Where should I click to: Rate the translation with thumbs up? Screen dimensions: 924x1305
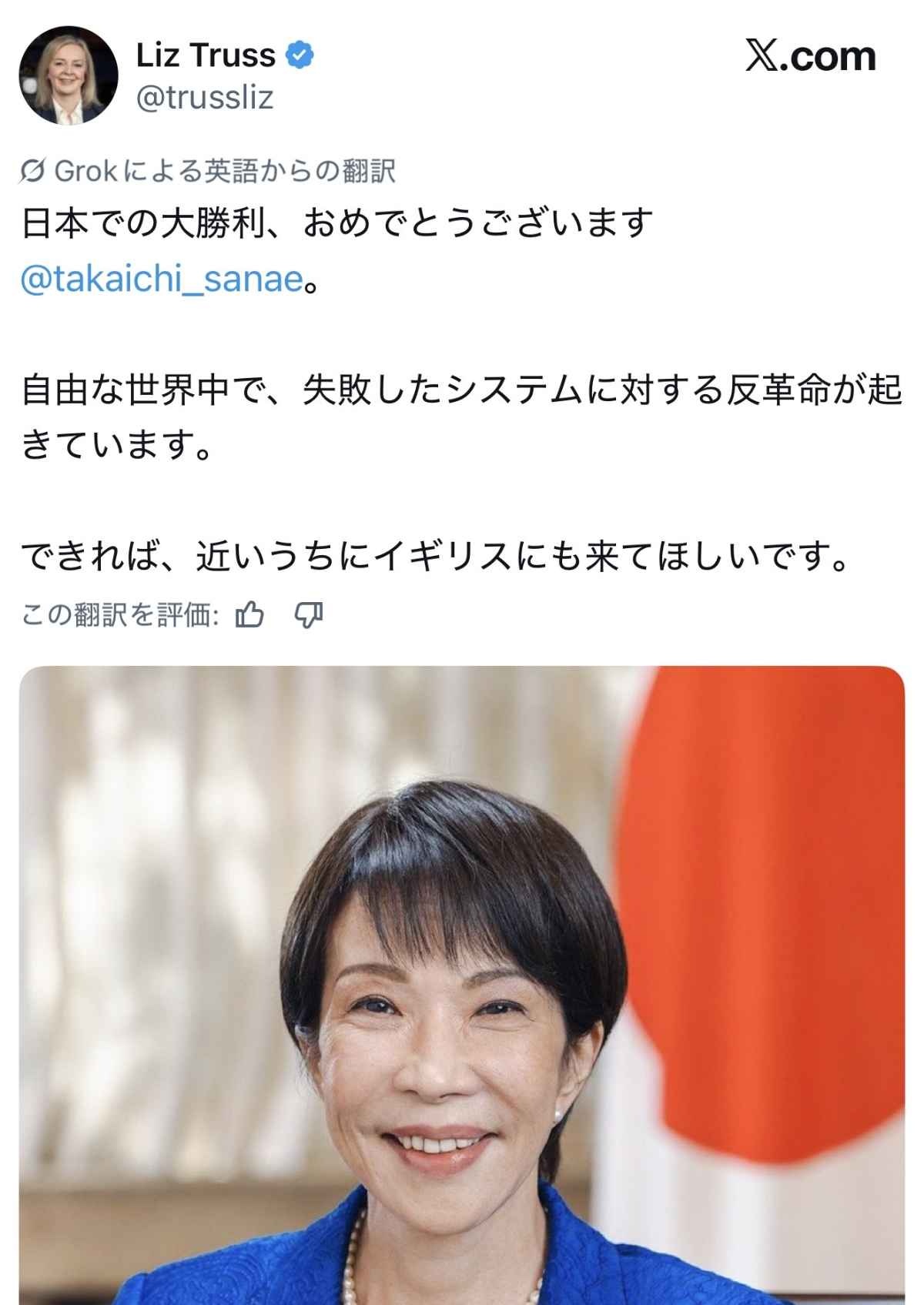249,614
